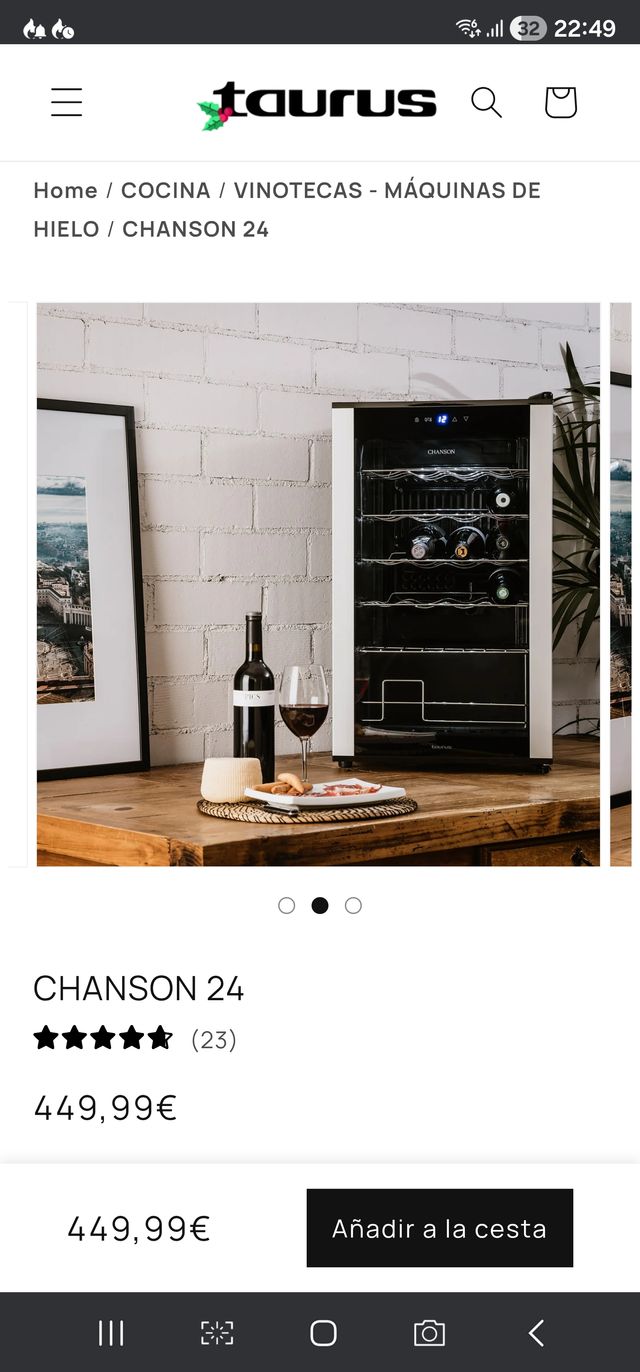Screen dimensions: 640x1372
Task: Open the search icon
Action: pos(486,102)
